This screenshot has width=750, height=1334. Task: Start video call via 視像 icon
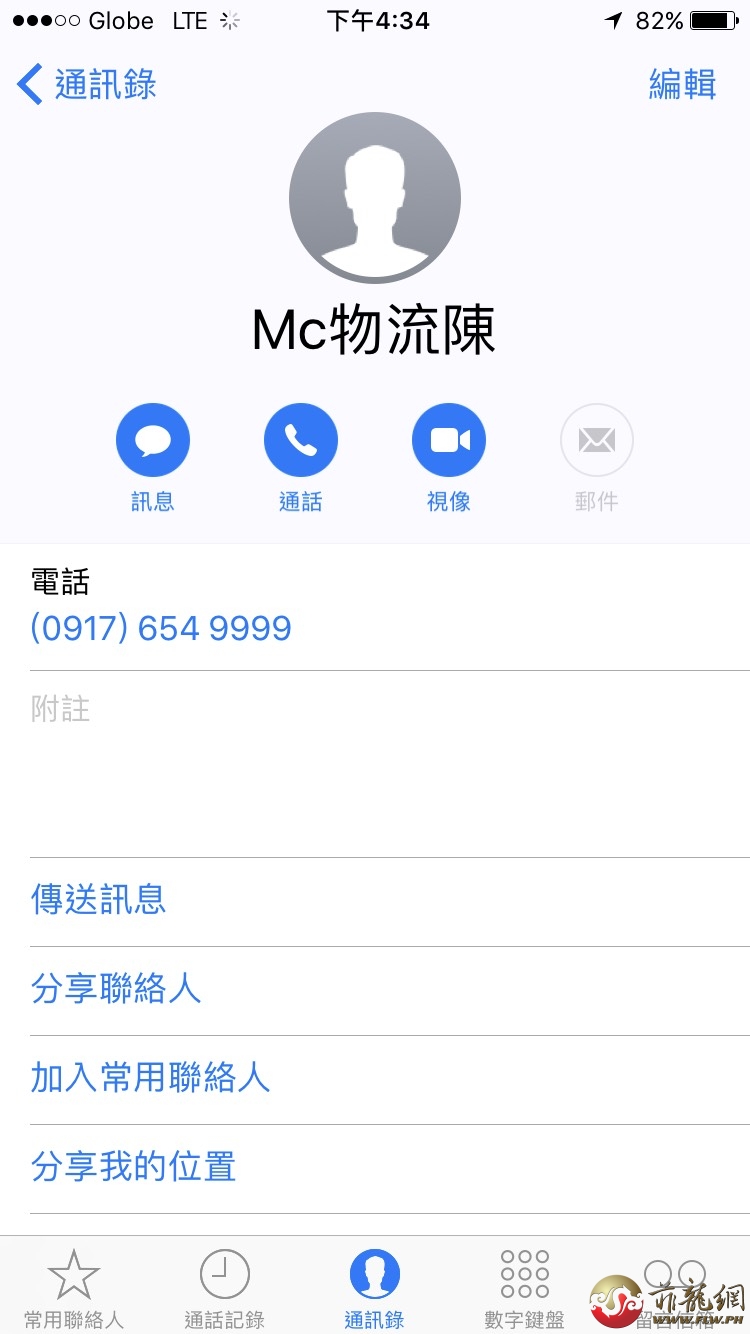[x=449, y=440]
